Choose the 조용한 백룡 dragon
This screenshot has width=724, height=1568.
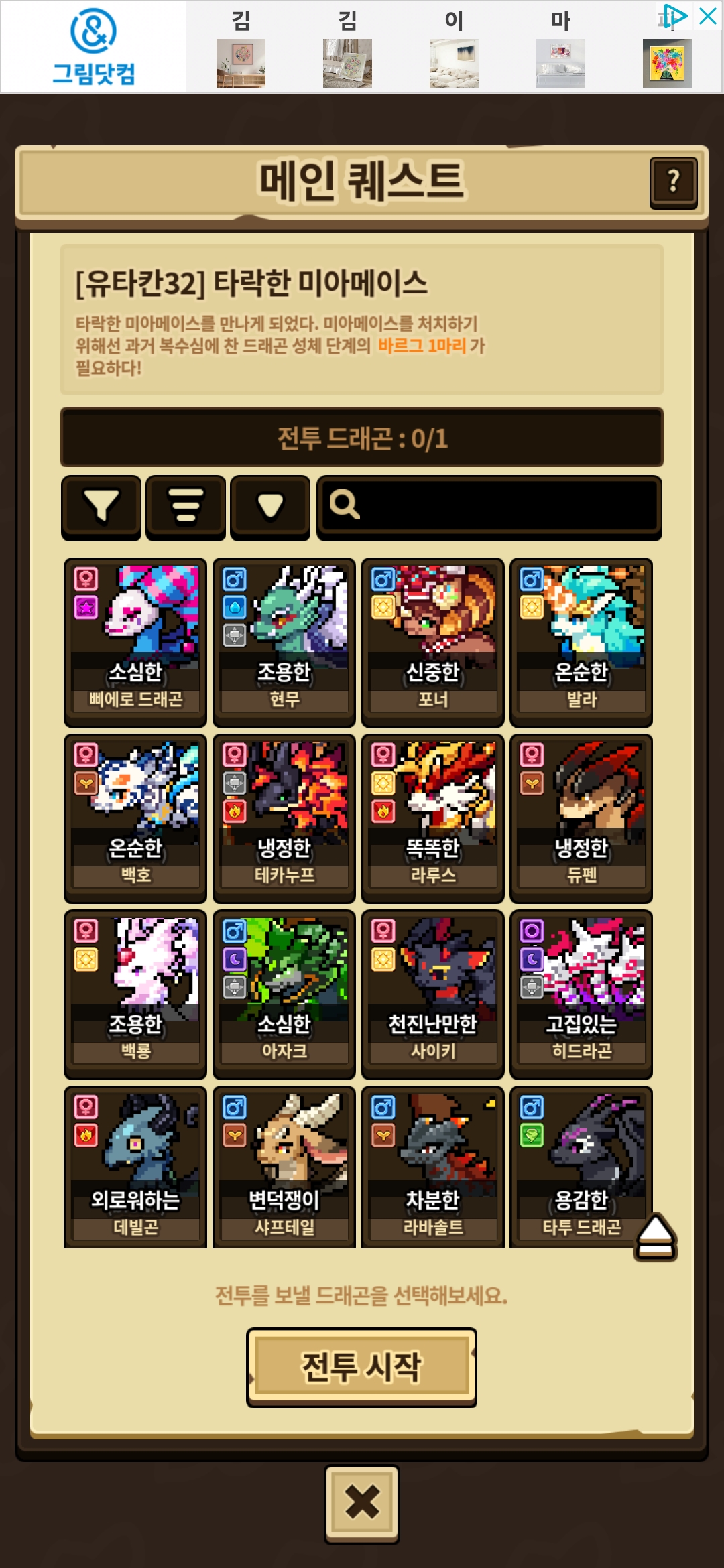coord(135,994)
